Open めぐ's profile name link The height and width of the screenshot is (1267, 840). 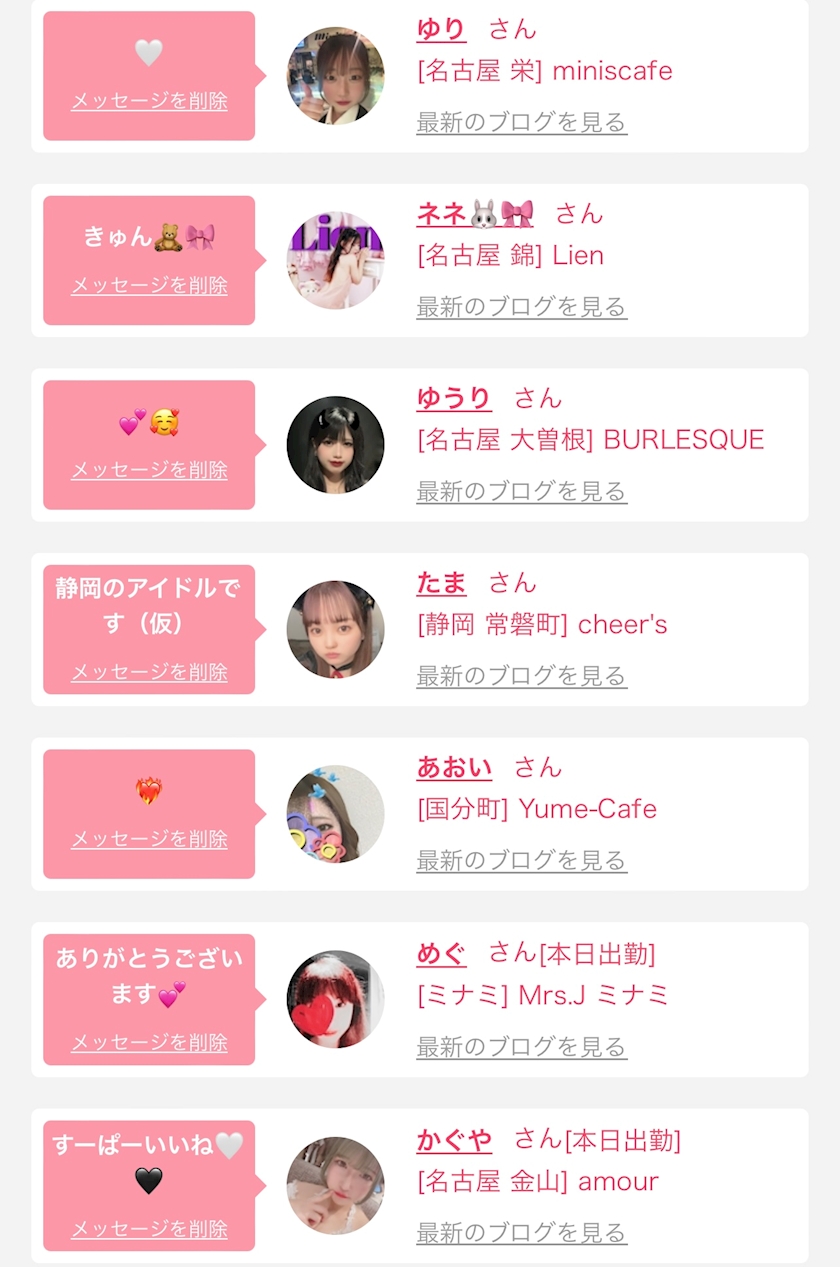point(441,954)
